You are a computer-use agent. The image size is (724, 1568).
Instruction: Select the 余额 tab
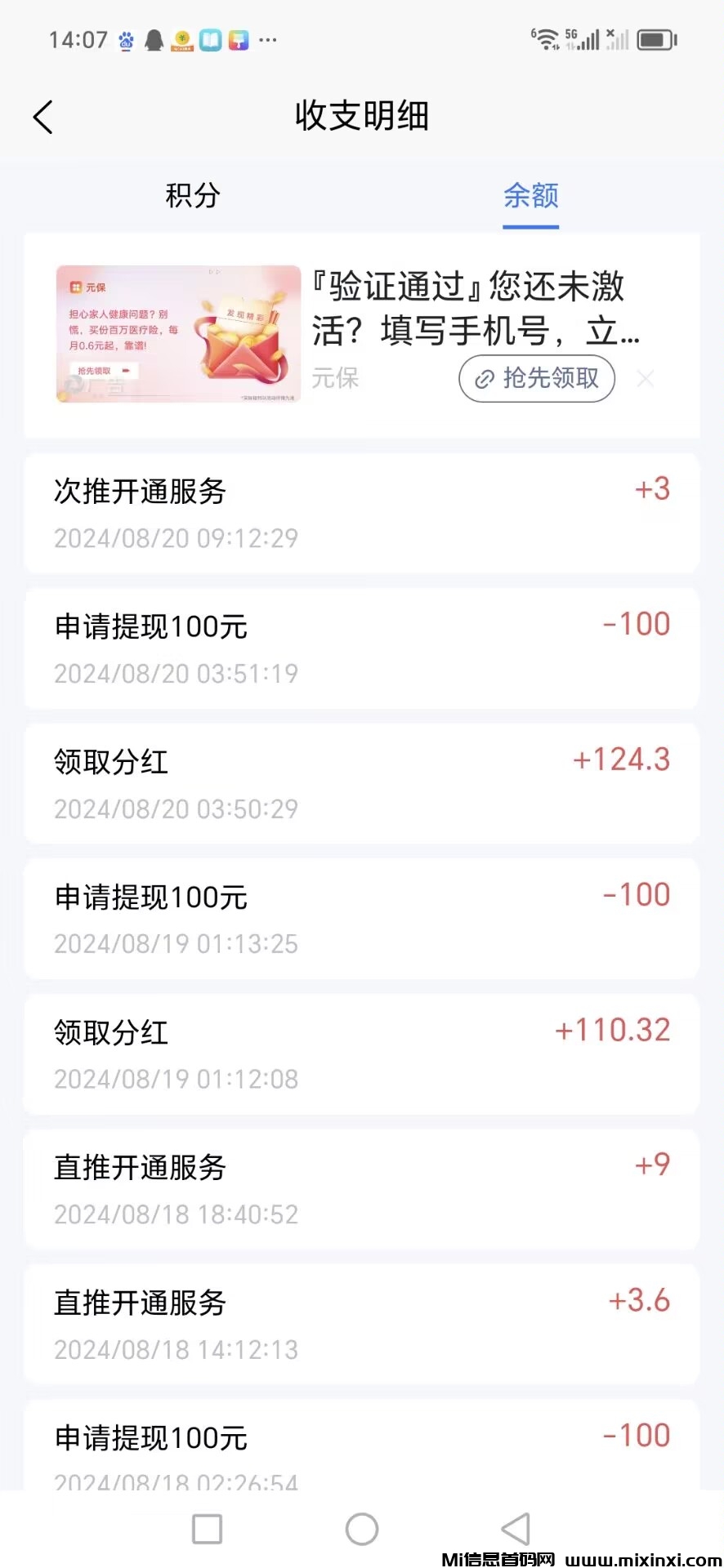pyautogui.click(x=530, y=196)
